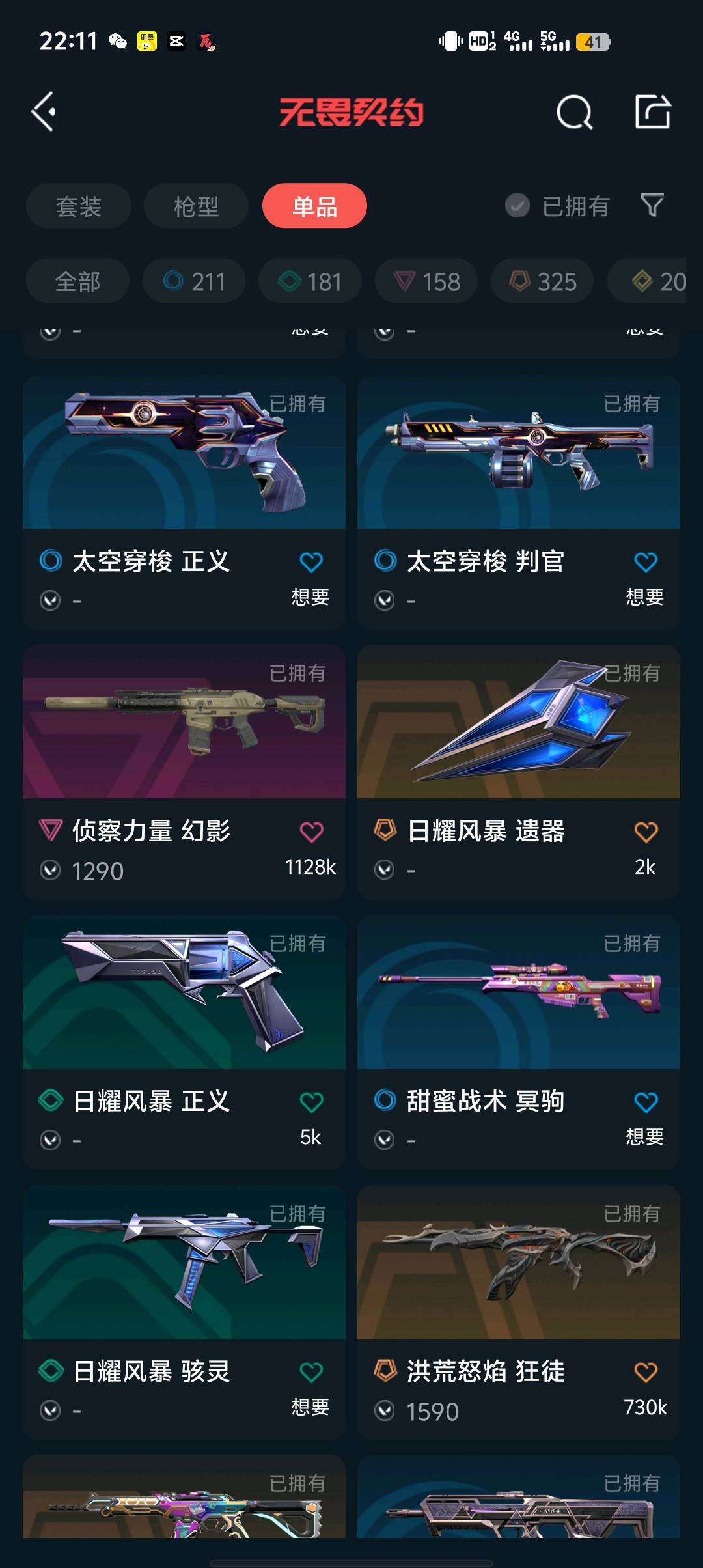Select the 单品 tab

tap(314, 206)
